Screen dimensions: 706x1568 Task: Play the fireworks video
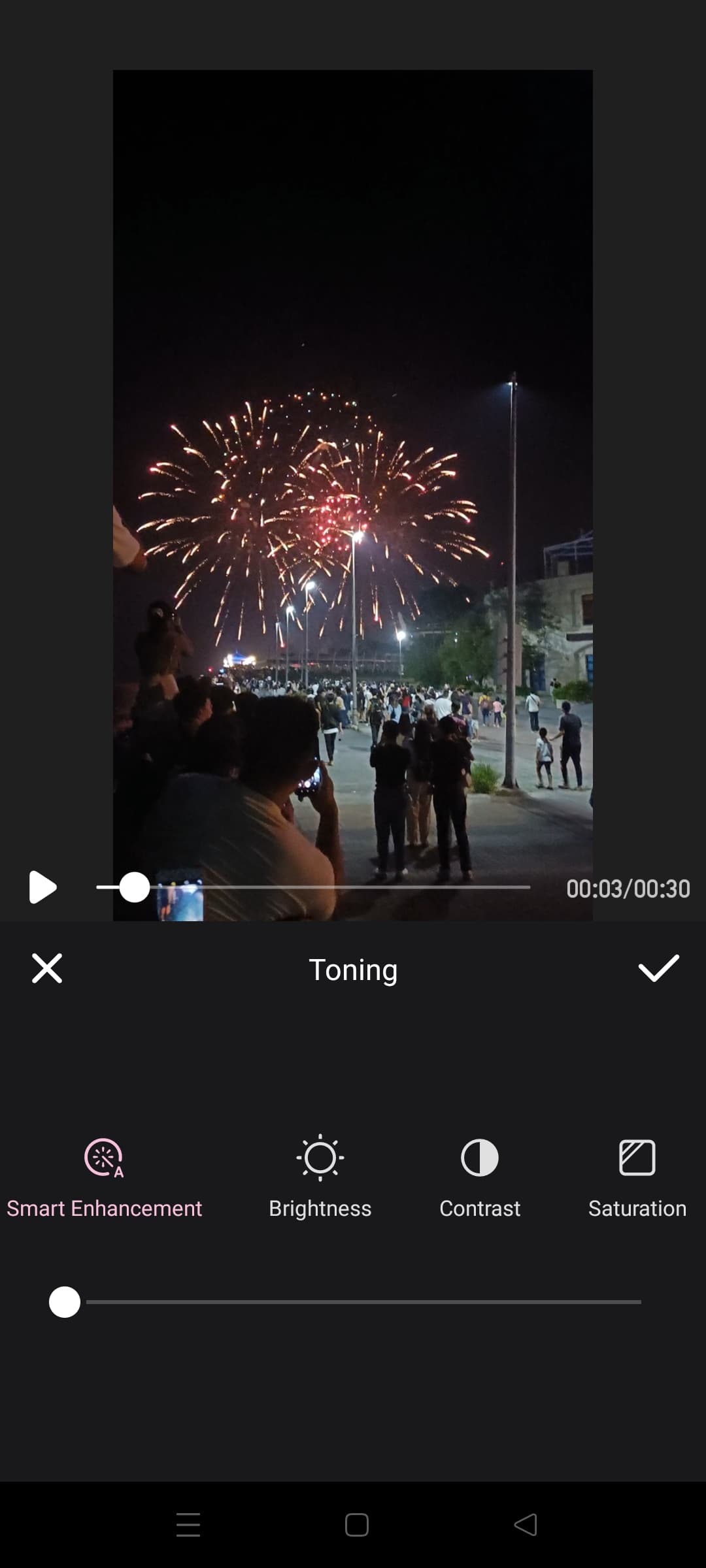(x=43, y=887)
